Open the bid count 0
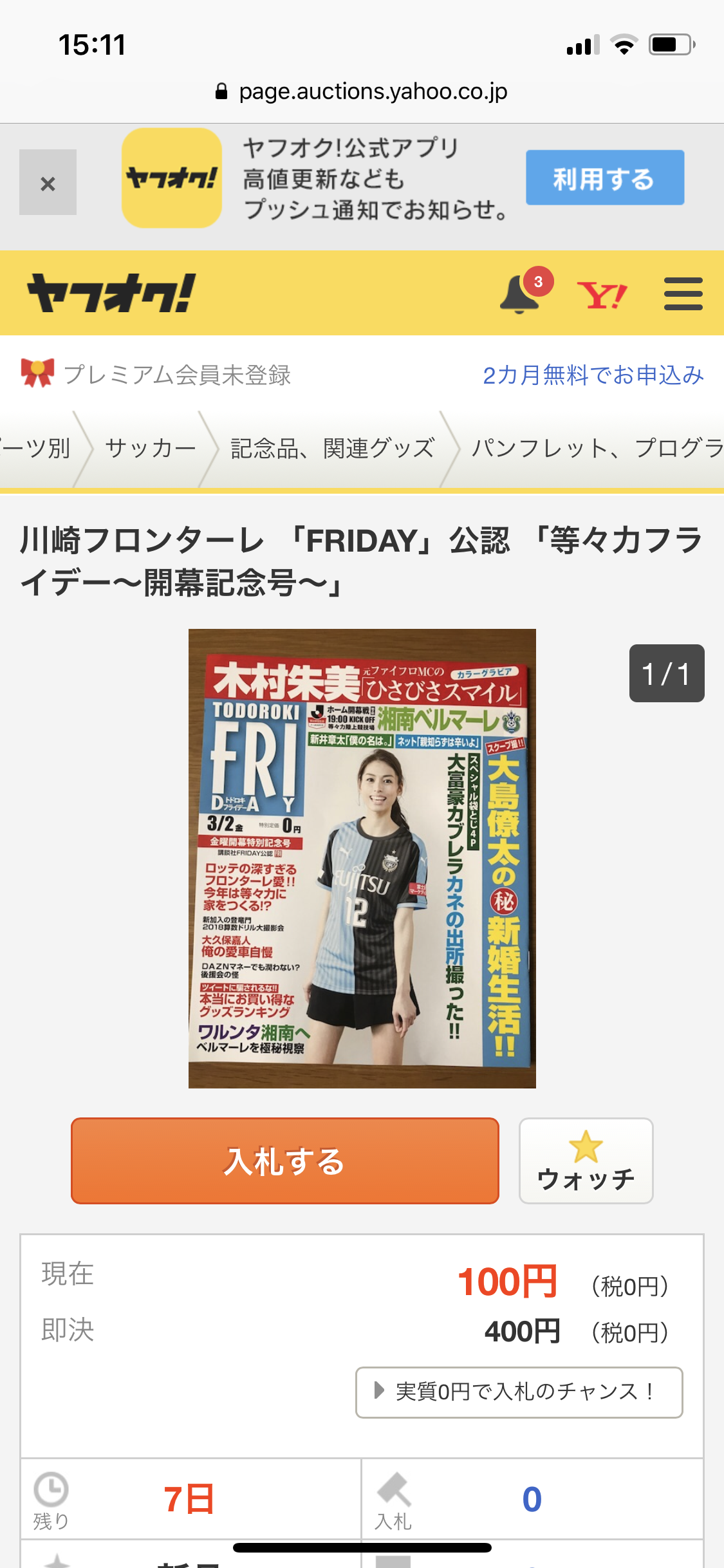 pyautogui.click(x=532, y=1499)
